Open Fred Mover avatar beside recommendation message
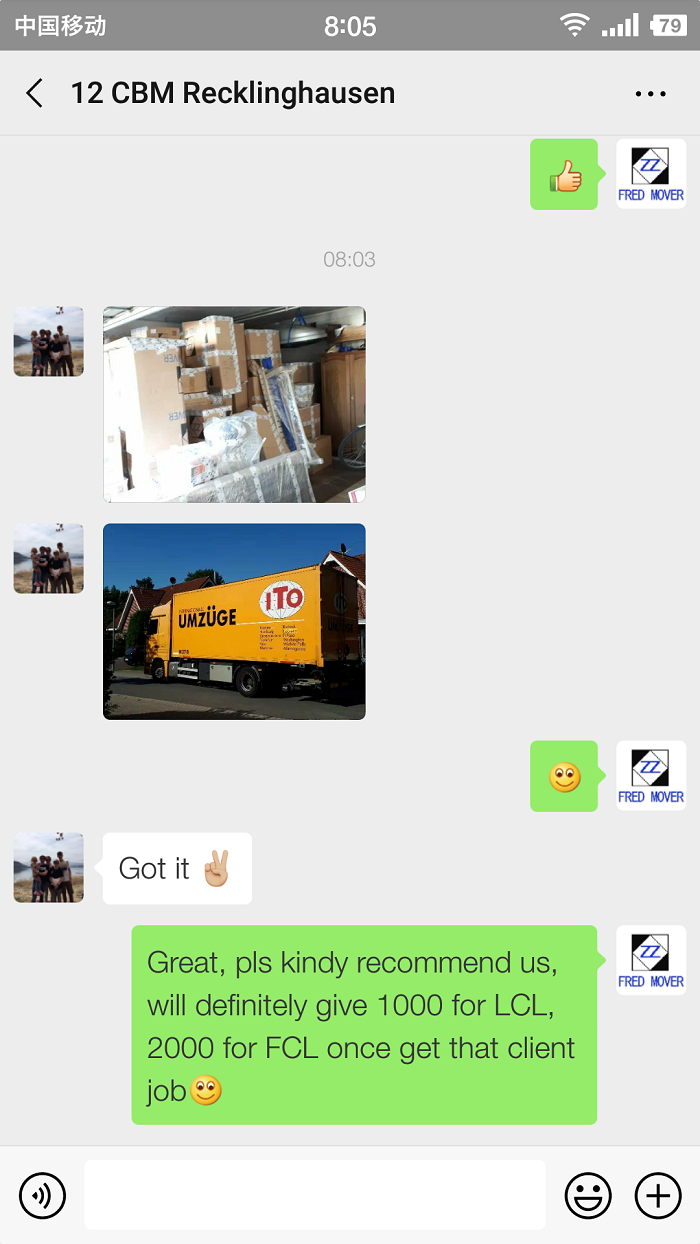The height and width of the screenshot is (1244, 700). [x=651, y=960]
